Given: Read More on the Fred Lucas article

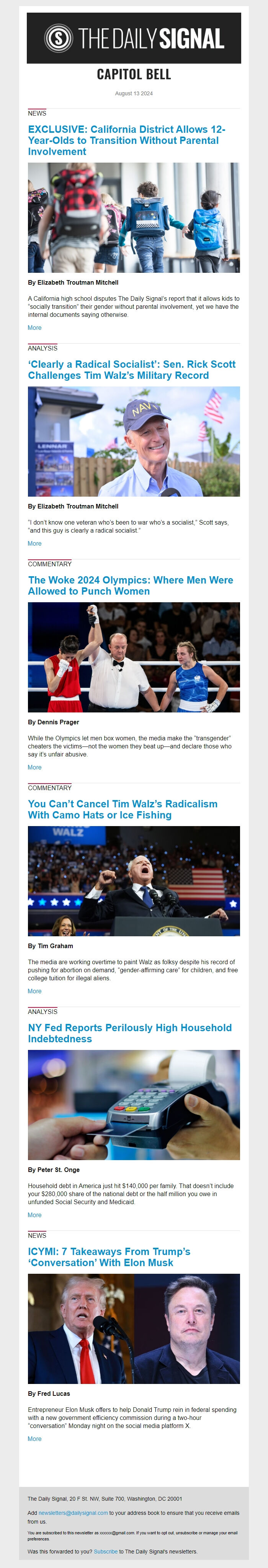Looking at the screenshot, I should (x=35, y=1438).
